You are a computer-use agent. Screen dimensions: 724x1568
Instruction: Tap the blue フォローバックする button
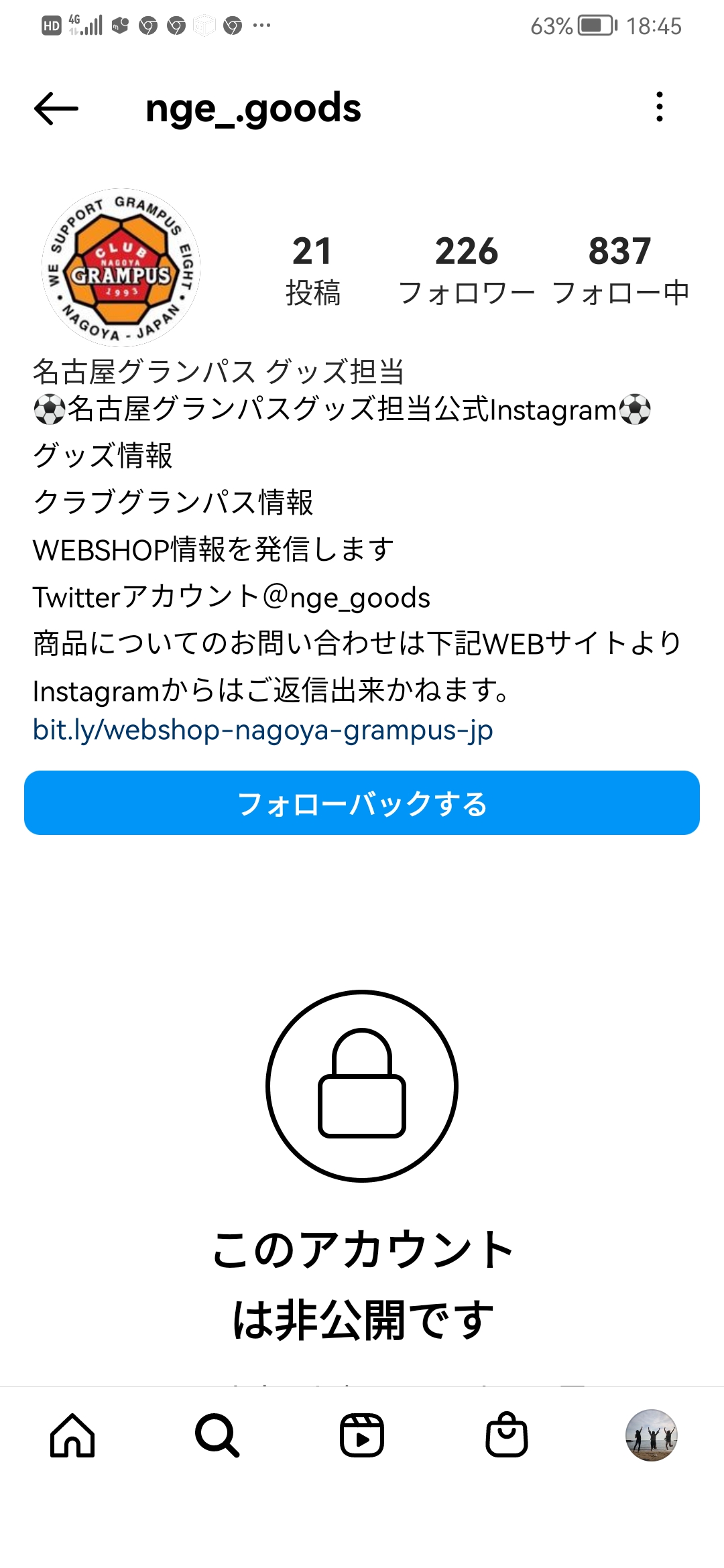[x=362, y=803]
